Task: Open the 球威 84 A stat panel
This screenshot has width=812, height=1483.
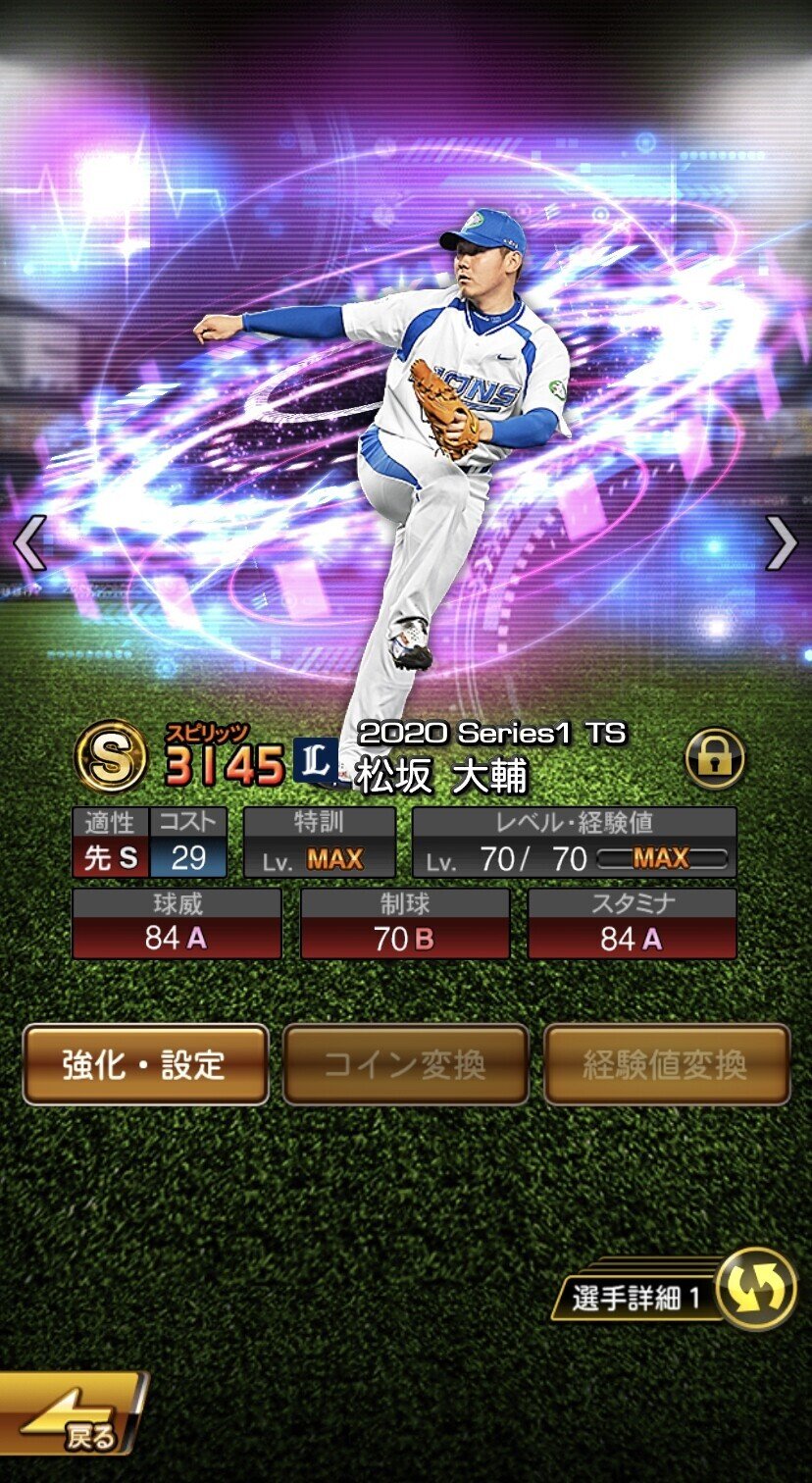Action: 177,924
